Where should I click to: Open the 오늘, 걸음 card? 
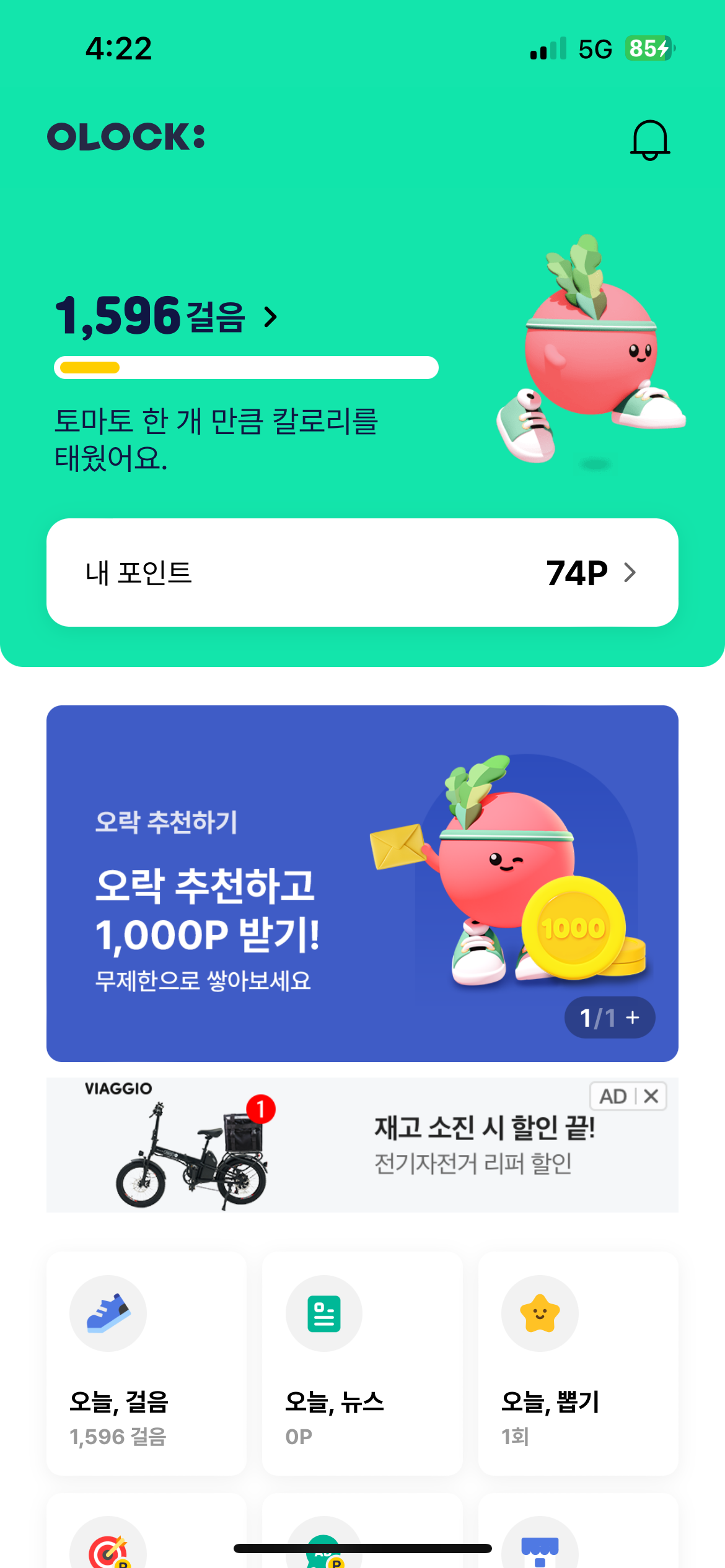[x=146, y=1364]
